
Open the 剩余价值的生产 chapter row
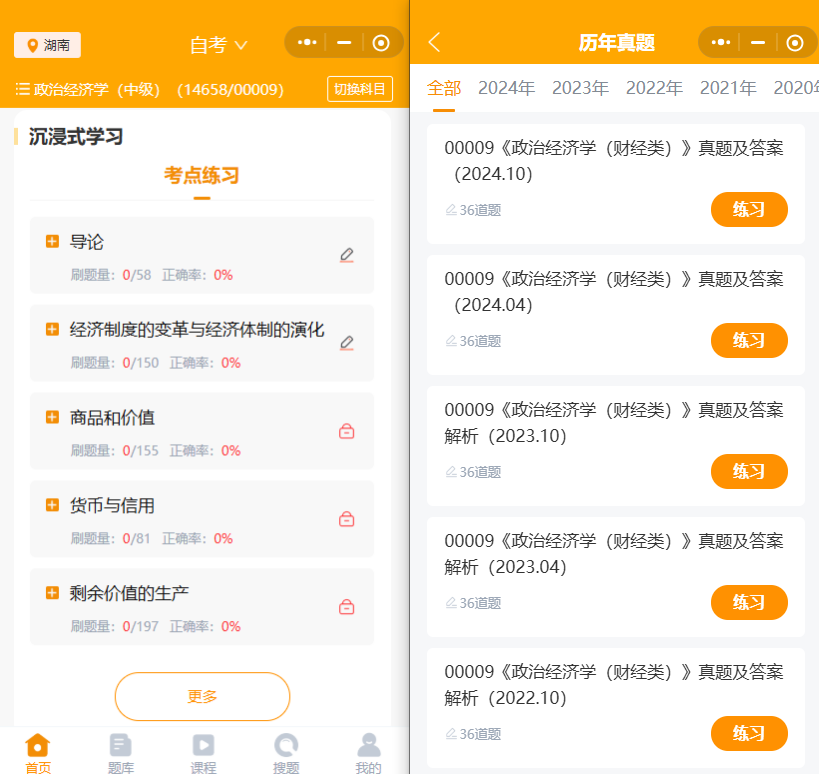coord(202,607)
